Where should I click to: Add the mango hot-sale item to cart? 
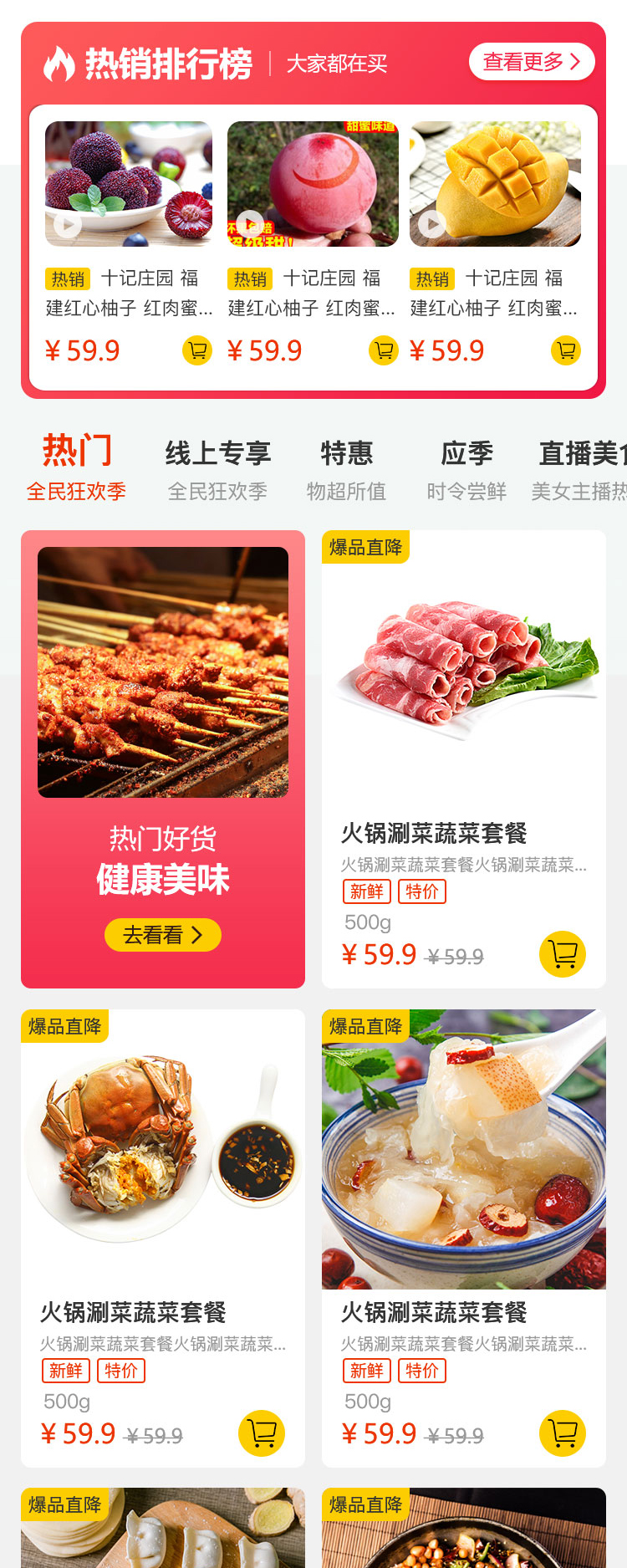click(566, 350)
